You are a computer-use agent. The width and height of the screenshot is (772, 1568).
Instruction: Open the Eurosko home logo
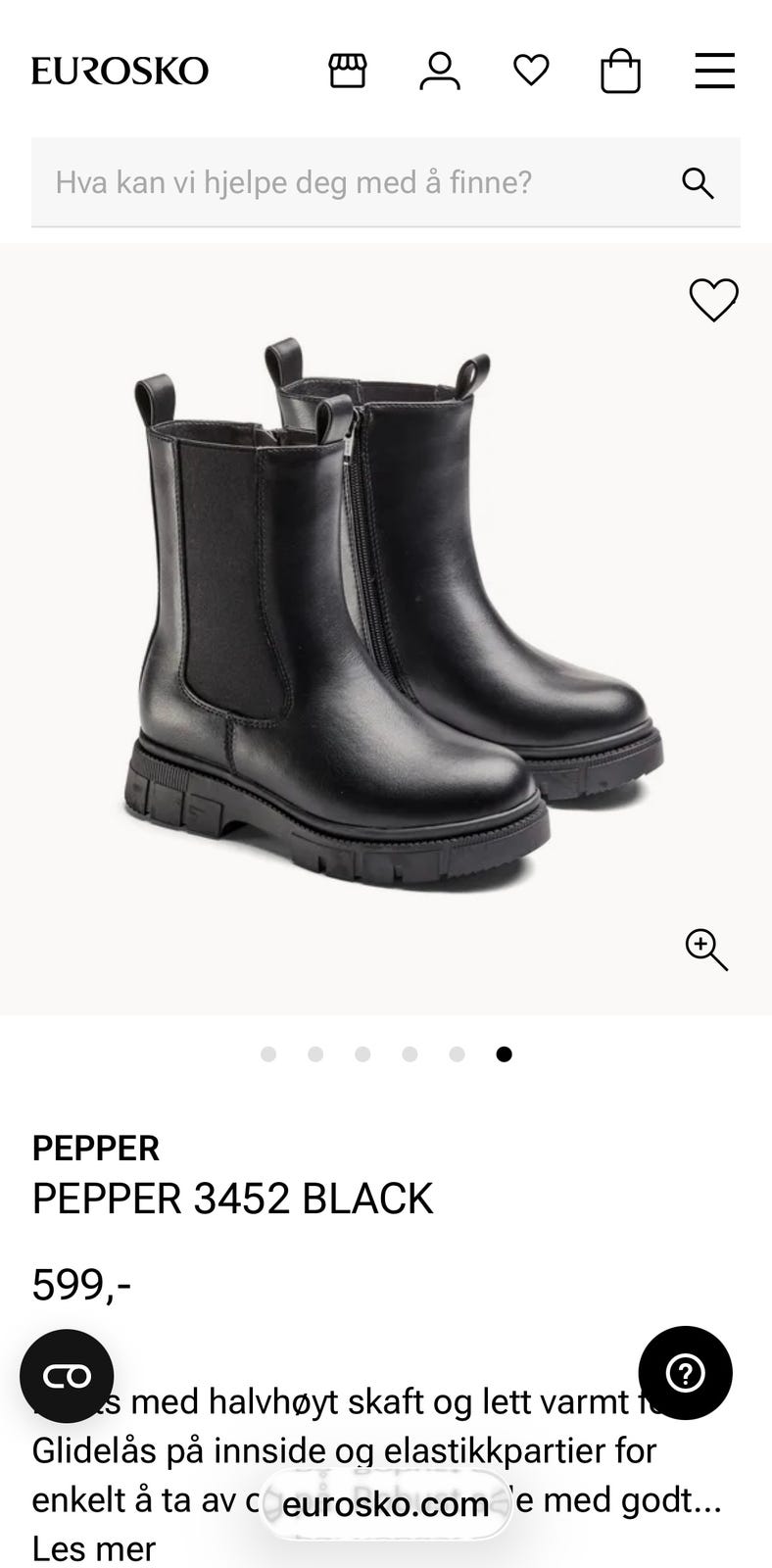click(120, 72)
